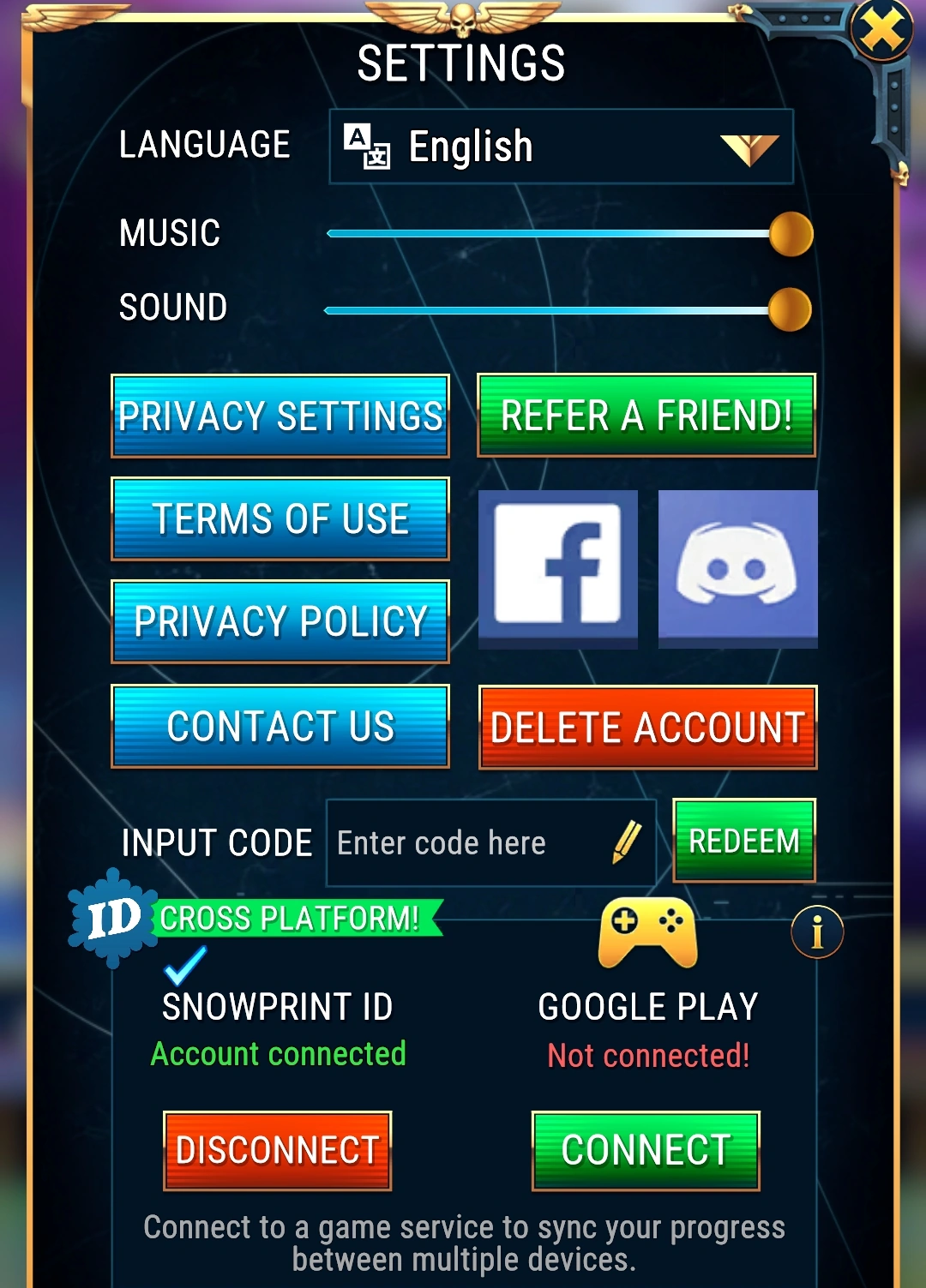Disconnect the Snowprint ID account

pyautogui.click(x=277, y=1151)
